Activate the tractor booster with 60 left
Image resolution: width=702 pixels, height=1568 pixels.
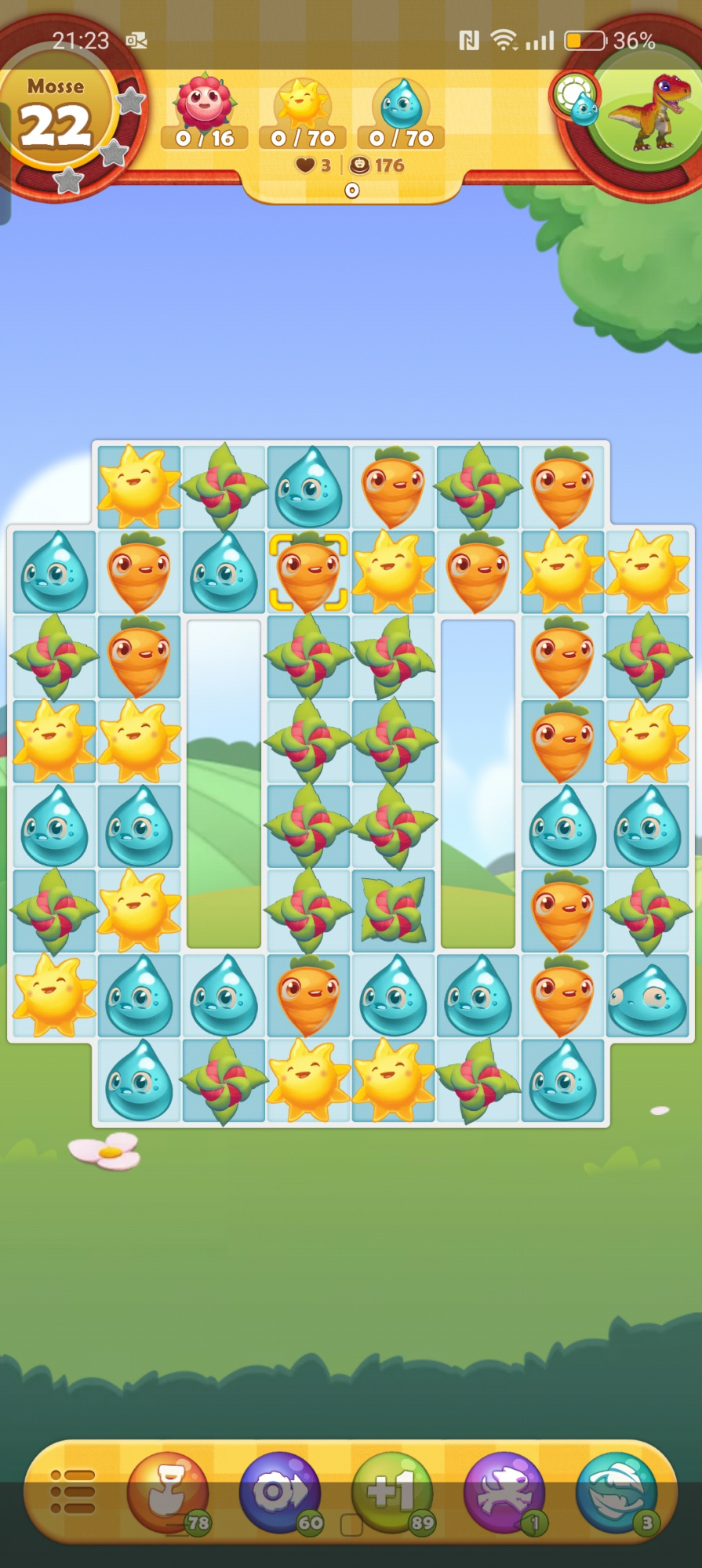pos(280,1492)
